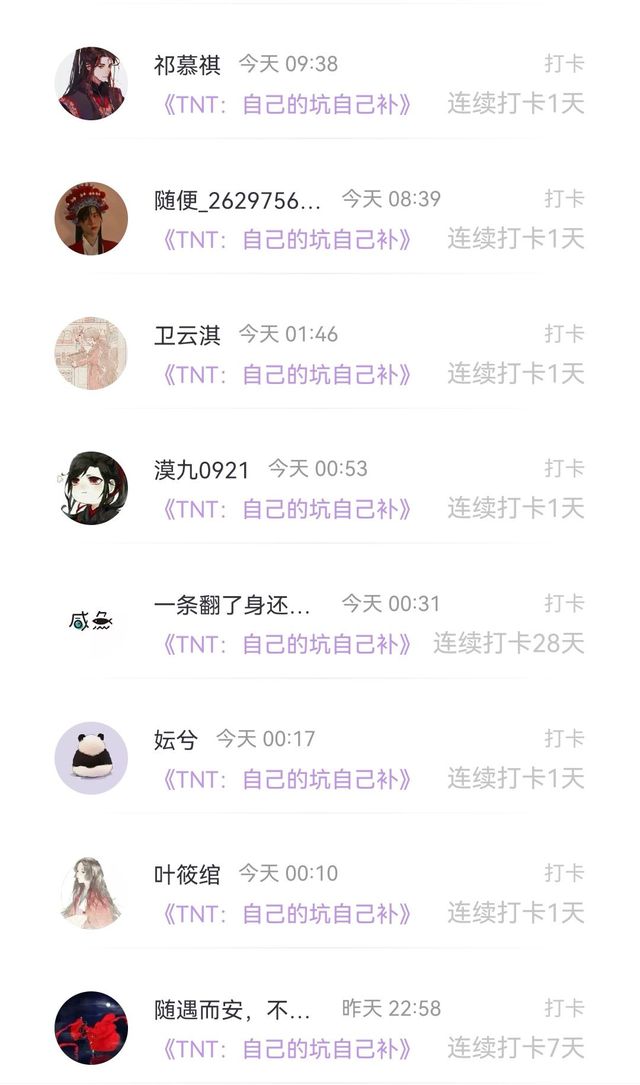Open the book link in 一条翻了身还's row
The height and width of the screenshot is (1085, 640).
click(x=286, y=644)
